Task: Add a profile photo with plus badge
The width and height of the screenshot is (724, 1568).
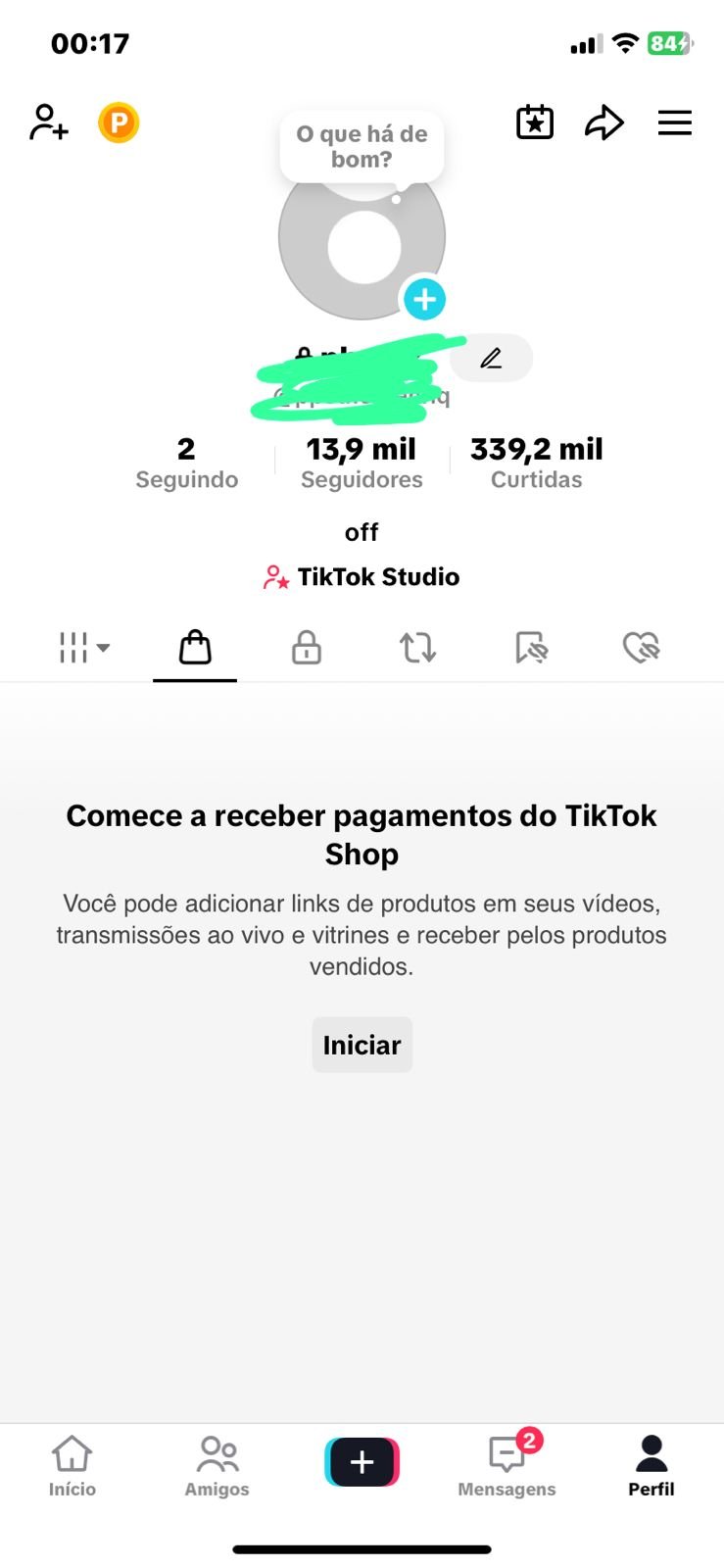Action: (424, 299)
